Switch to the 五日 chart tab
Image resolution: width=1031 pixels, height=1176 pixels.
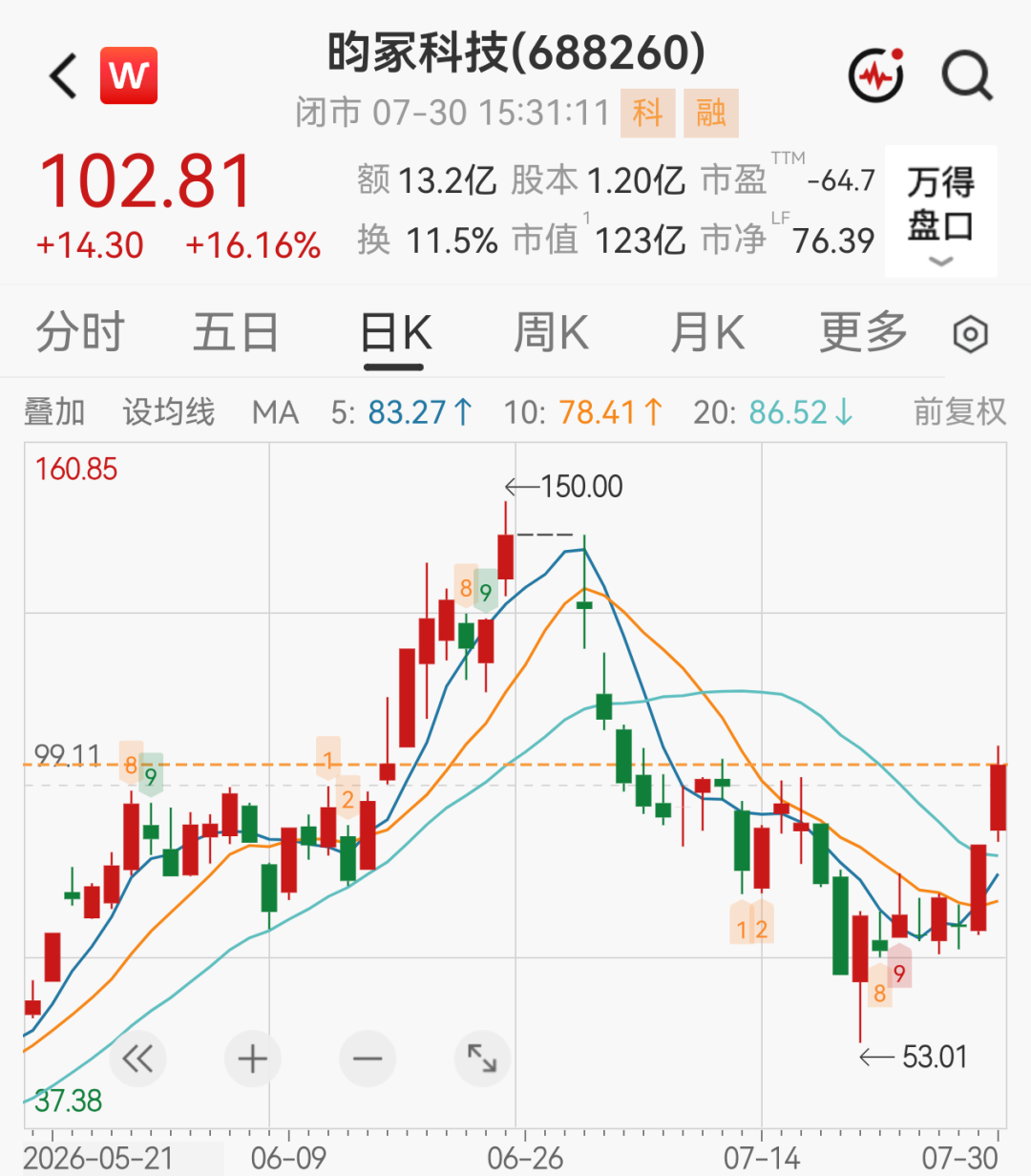pos(236,333)
